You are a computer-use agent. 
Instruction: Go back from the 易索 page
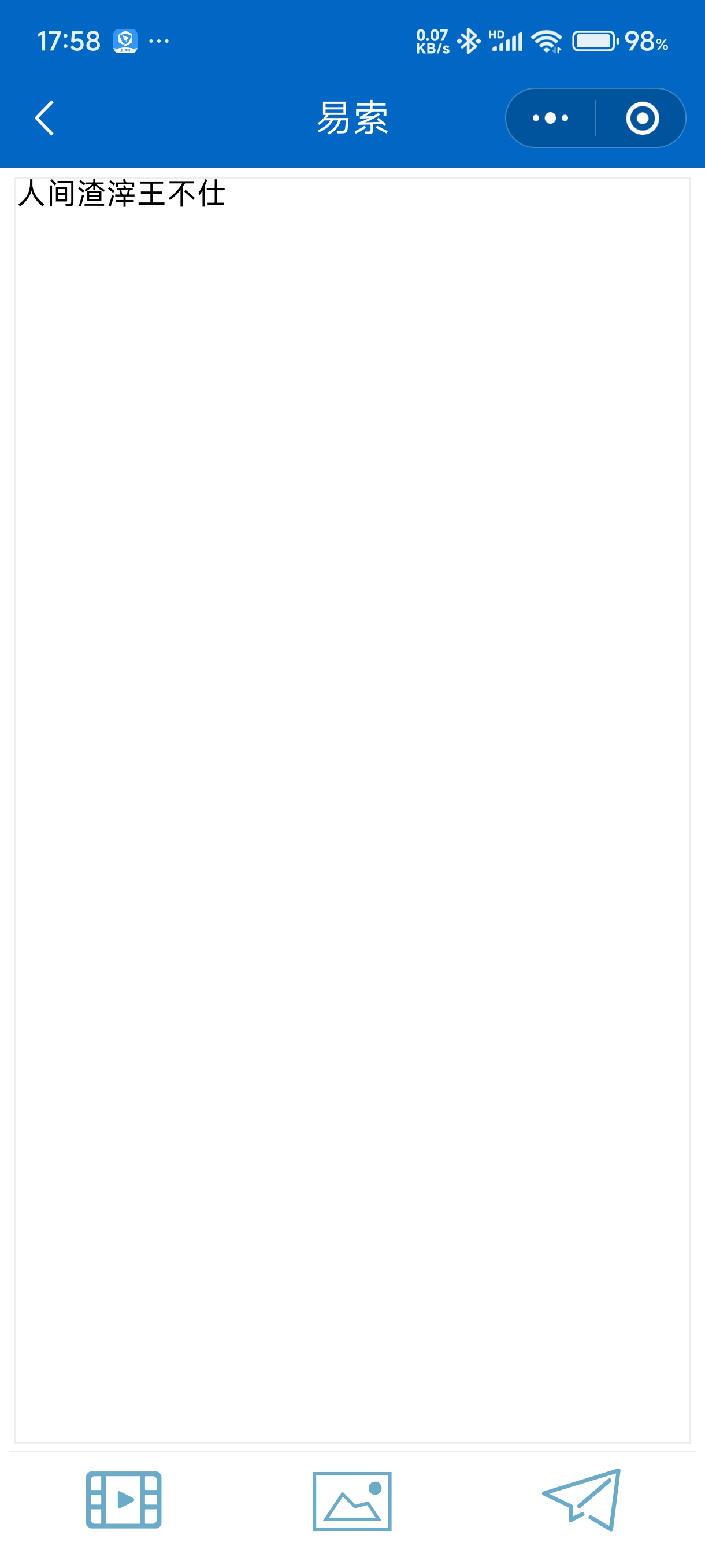tap(44, 118)
